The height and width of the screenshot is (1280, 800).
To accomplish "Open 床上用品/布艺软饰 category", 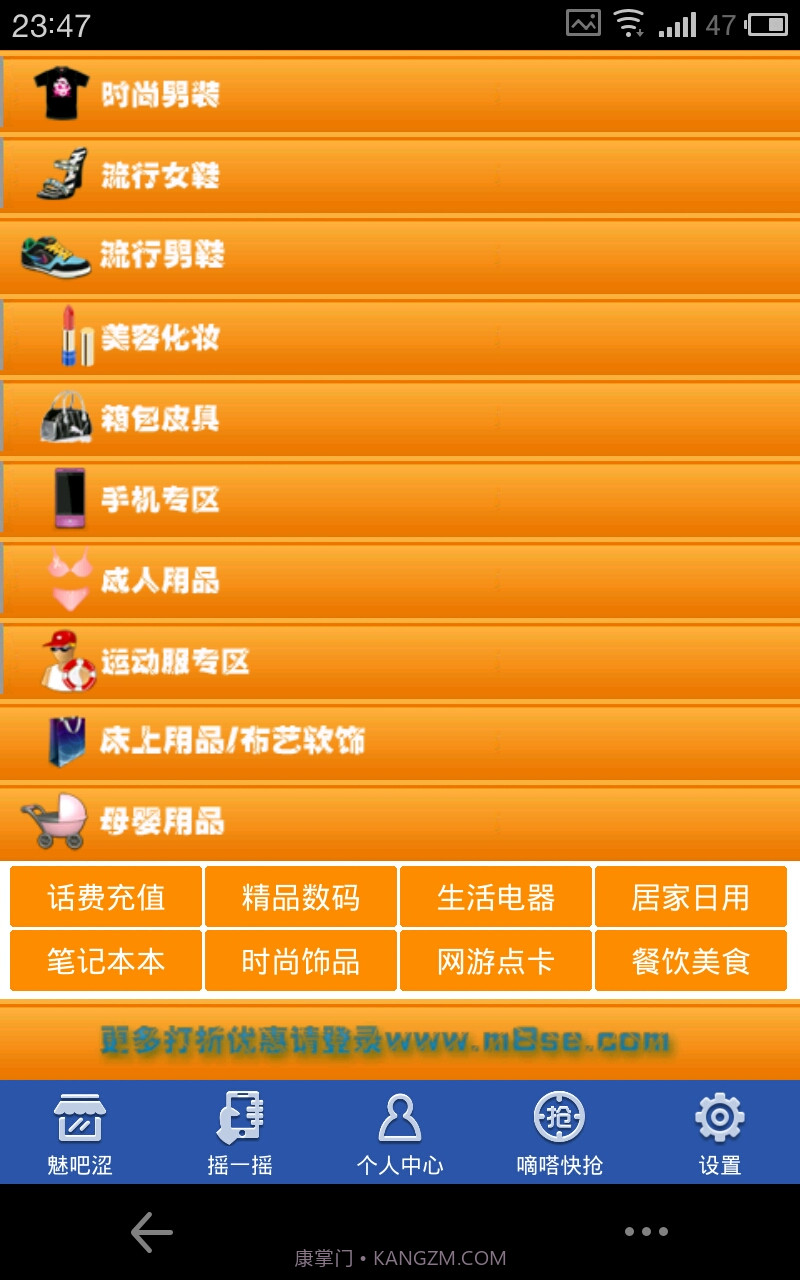I will [x=400, y=740].
